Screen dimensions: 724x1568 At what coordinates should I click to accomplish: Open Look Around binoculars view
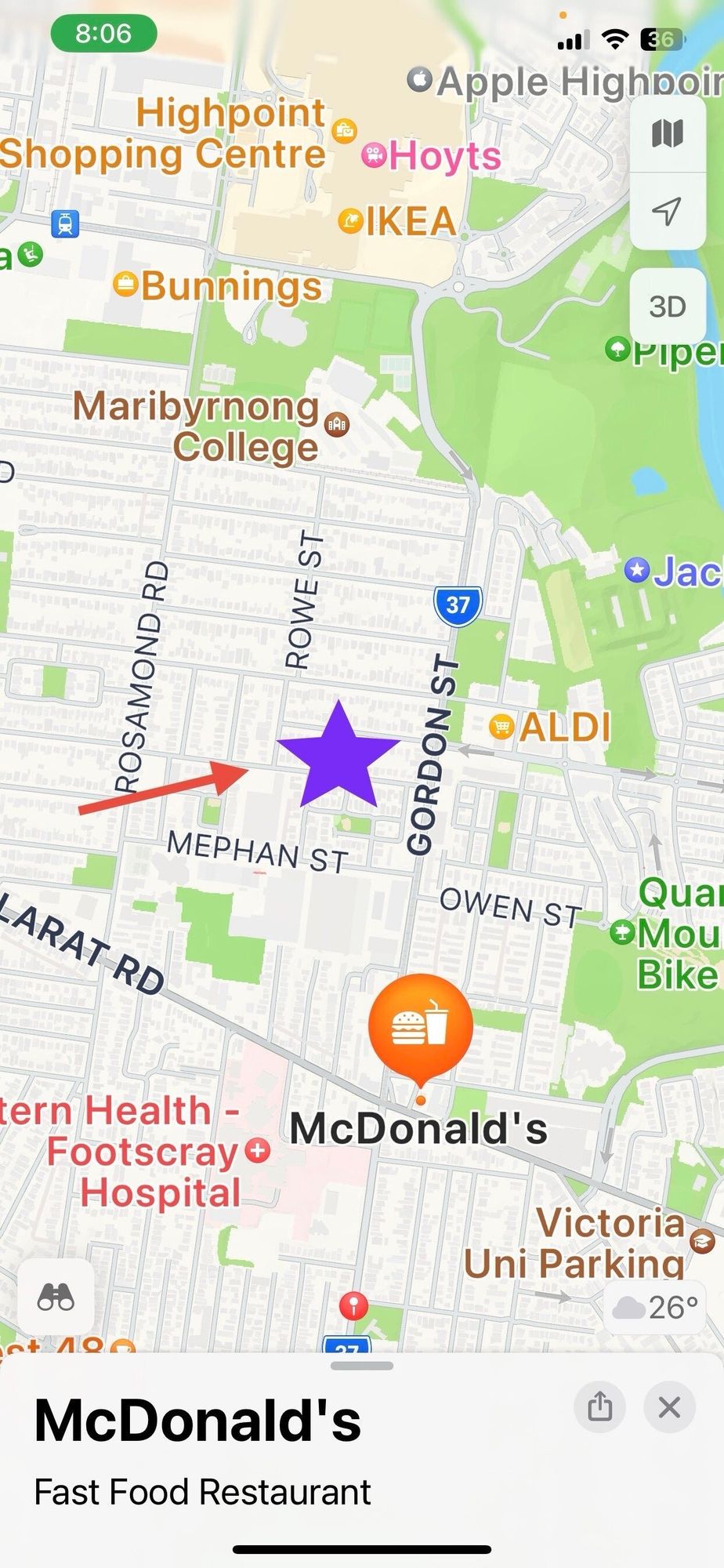click(56, 1297)
